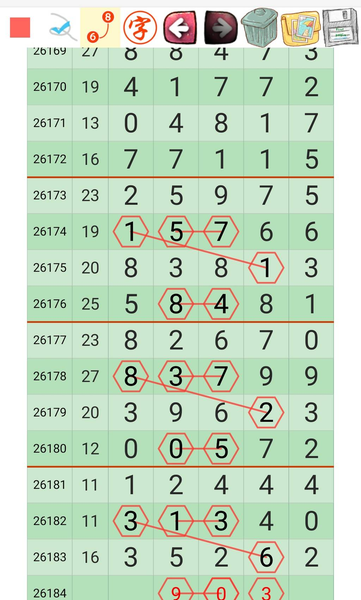Select the freehand pen drawing tool
361x600 pixels.
[62, 28]
